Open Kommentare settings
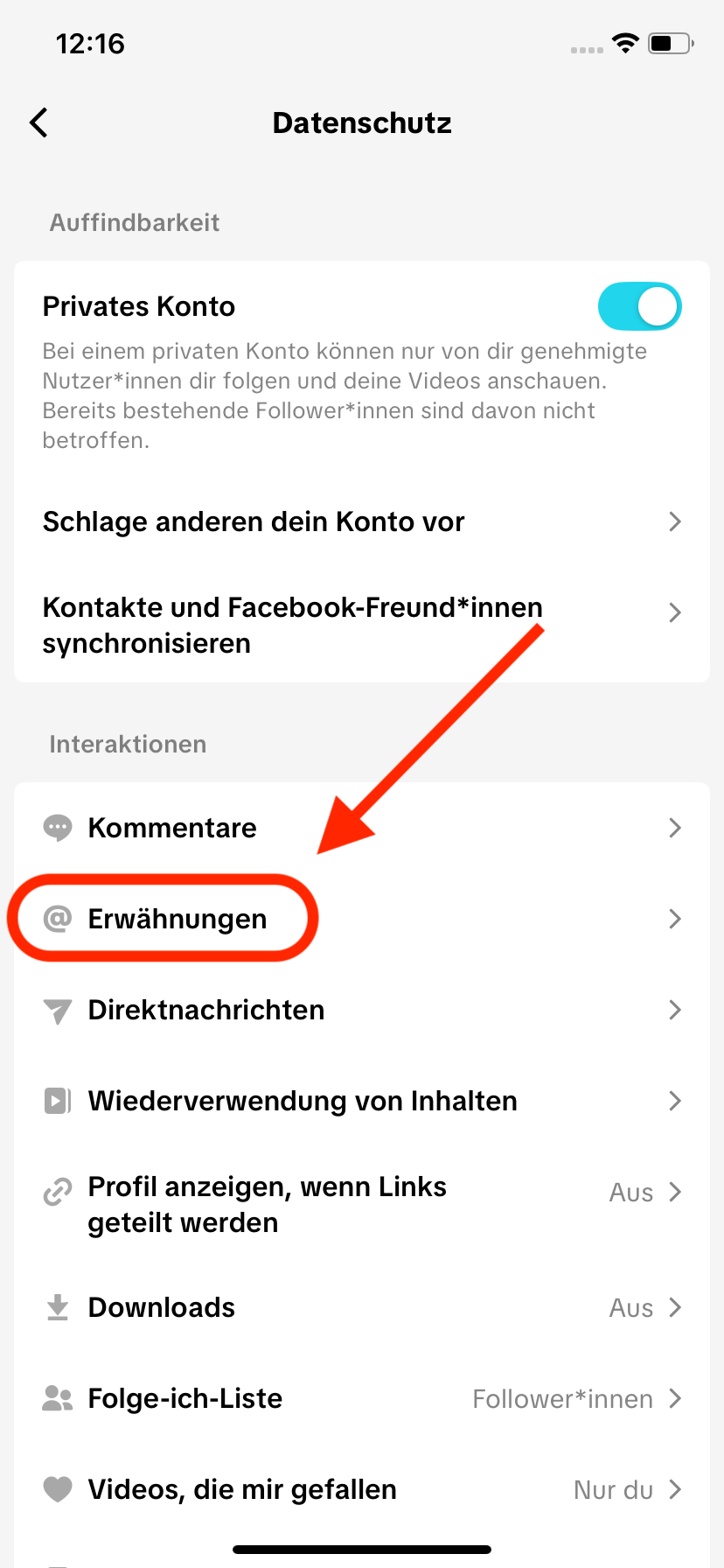The width and height of the screenshot is (724, 1568). [x=362, y=828]
